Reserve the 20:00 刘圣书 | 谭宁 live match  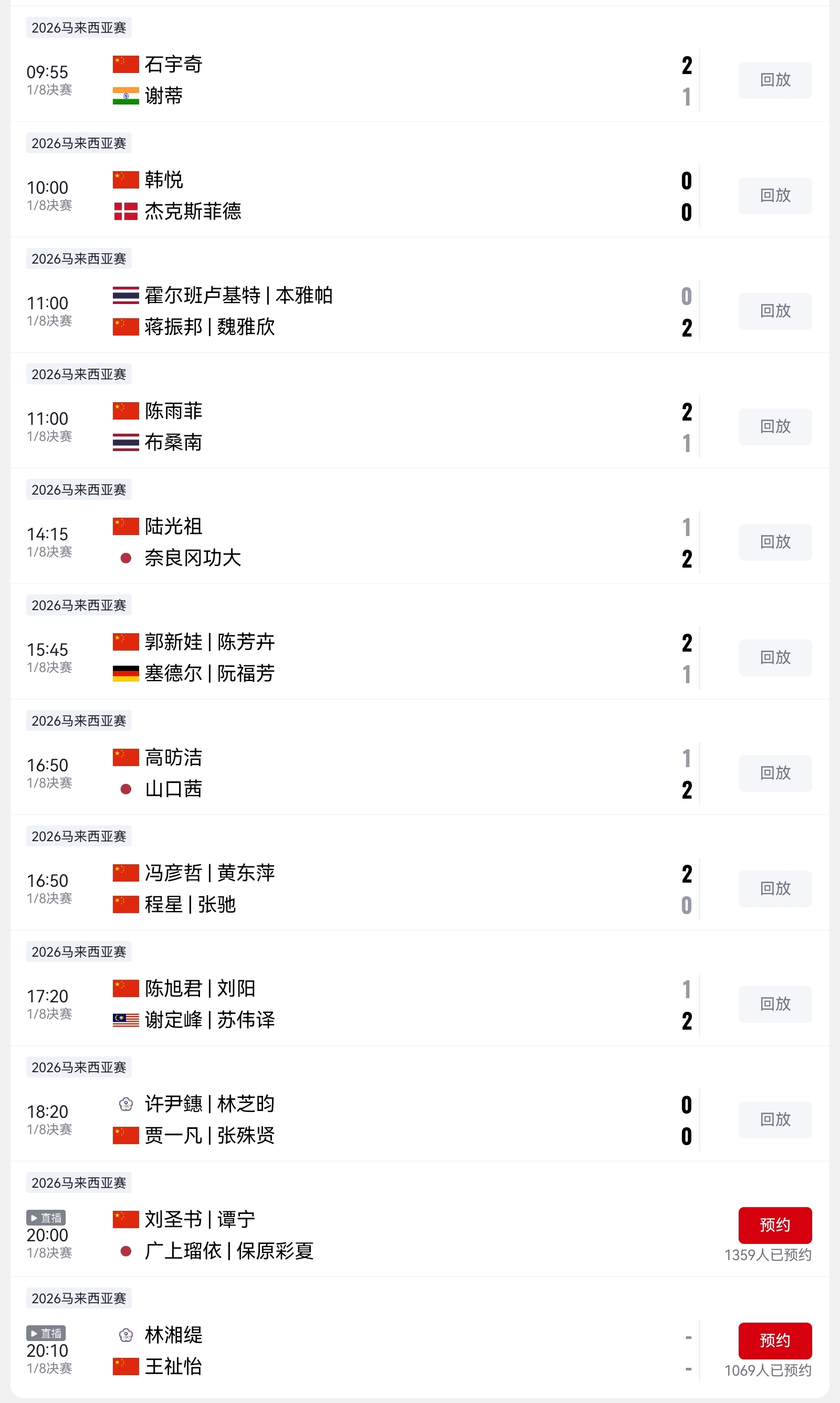(x=774, y=1224)
